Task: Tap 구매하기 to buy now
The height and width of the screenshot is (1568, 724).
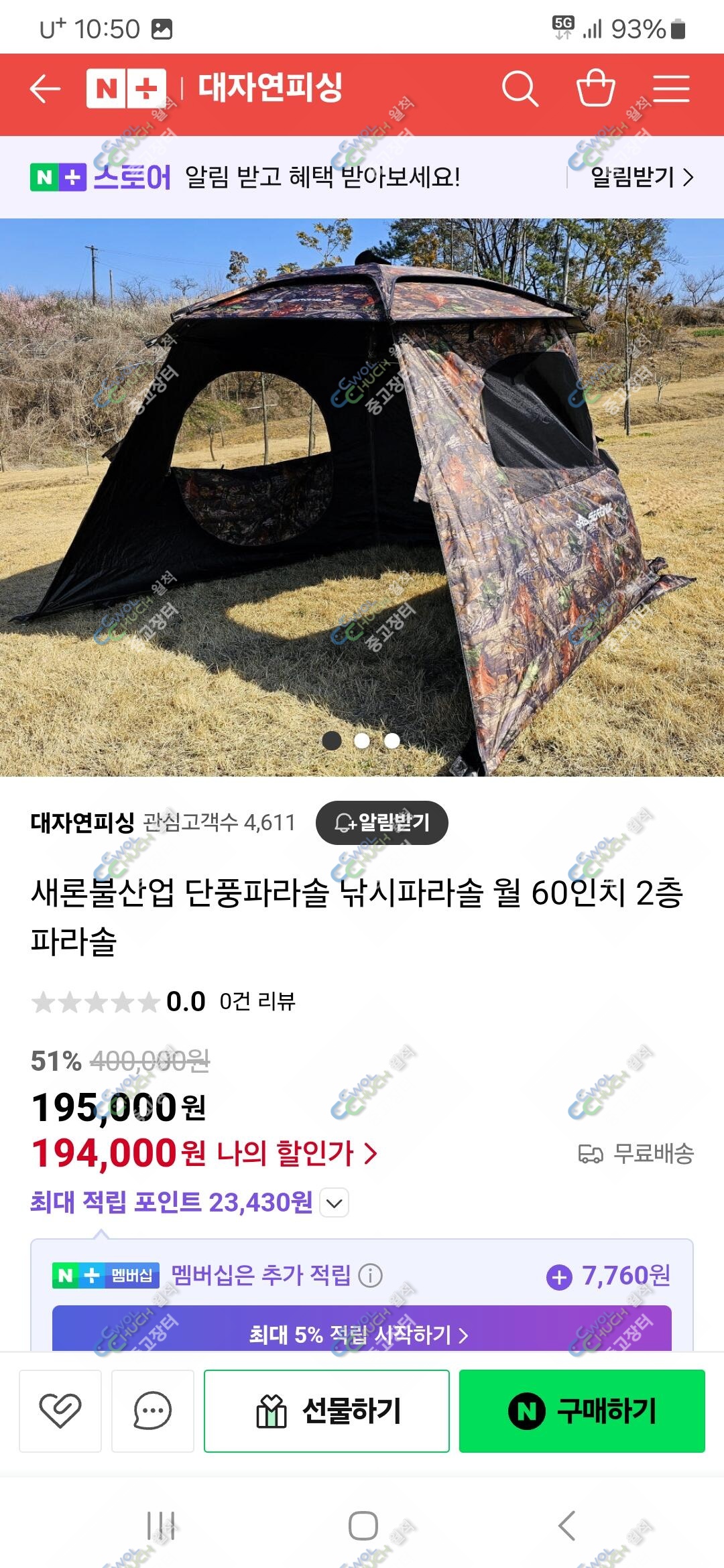Action: pos(582,1411)
